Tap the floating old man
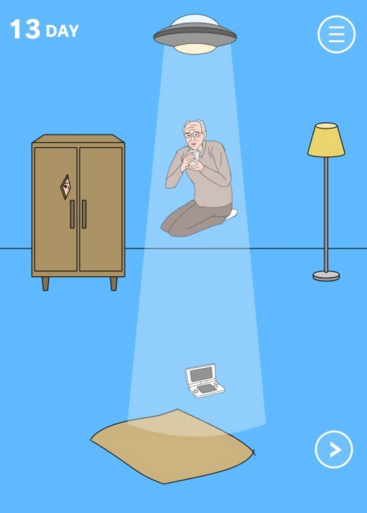Viewport: 367px width, 513px height. pyautogui.click(x=198, y=178)
